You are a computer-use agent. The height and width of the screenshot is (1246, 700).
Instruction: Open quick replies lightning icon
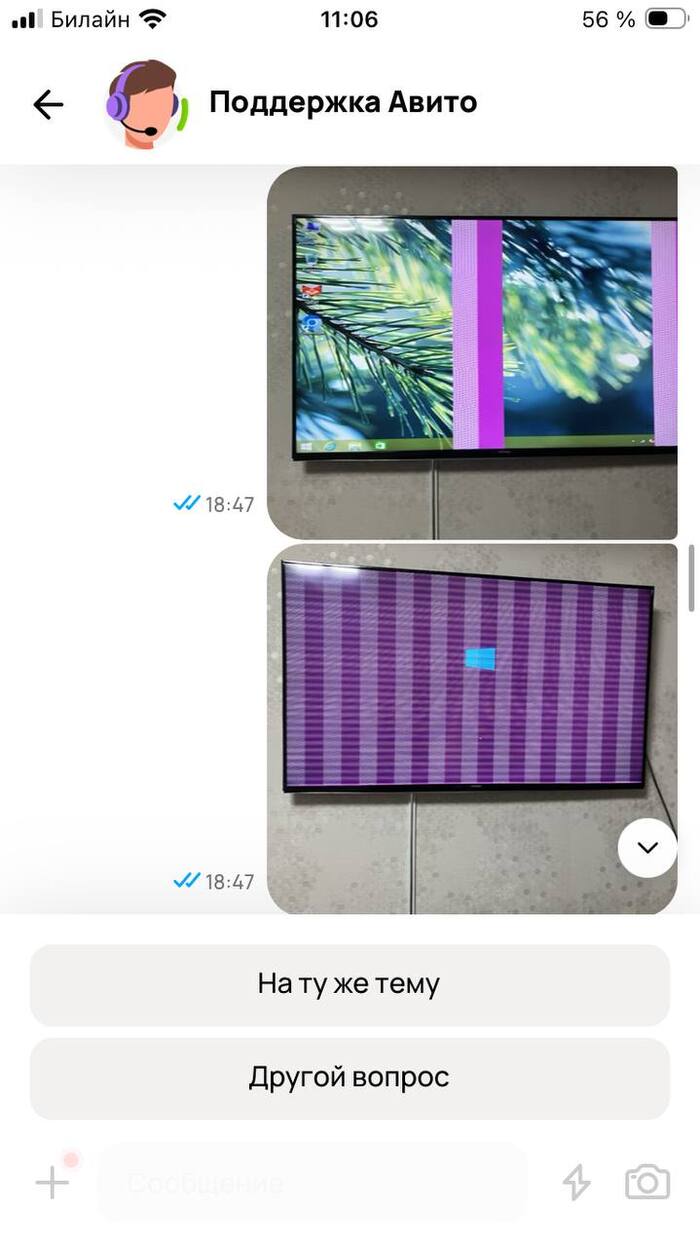pos(576,1183)
